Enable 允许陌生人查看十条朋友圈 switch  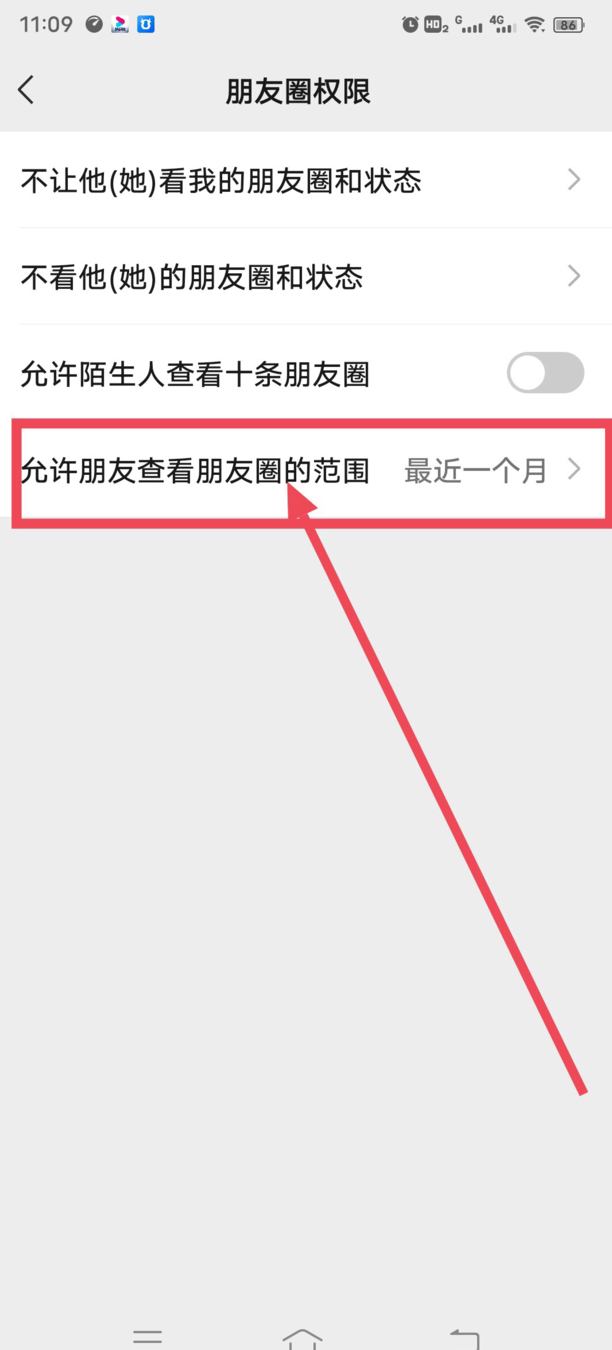(545, 374)
